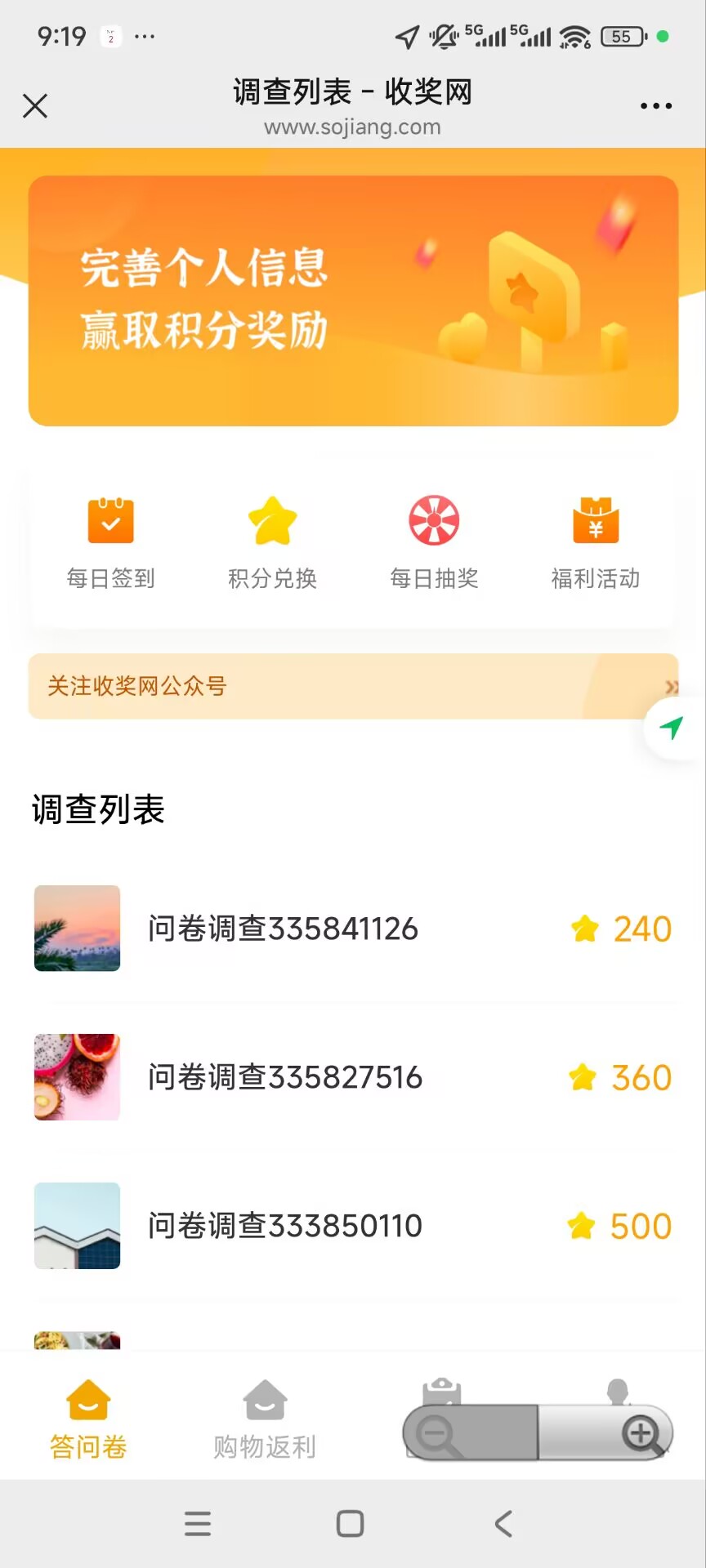Open the three-dot overflow menu

655,106
